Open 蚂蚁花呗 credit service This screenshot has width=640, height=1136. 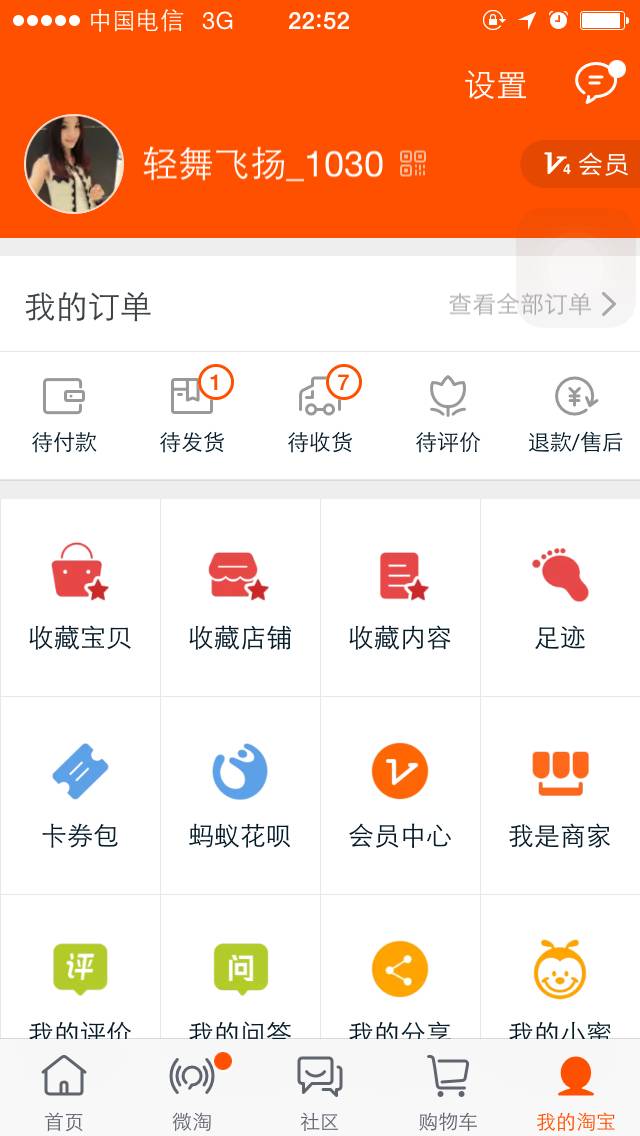pos(240,796)
